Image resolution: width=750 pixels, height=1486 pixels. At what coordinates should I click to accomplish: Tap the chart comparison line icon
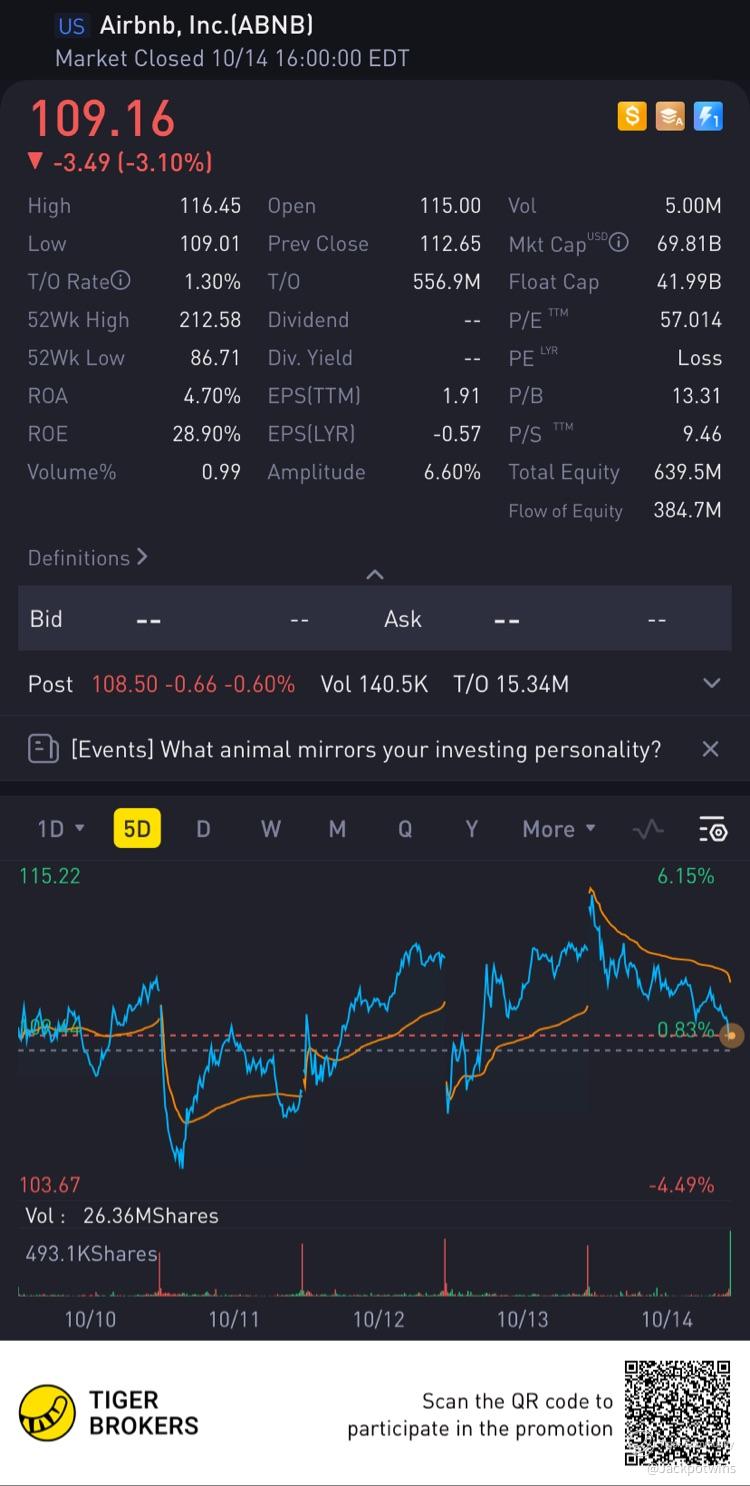point(649,829)
